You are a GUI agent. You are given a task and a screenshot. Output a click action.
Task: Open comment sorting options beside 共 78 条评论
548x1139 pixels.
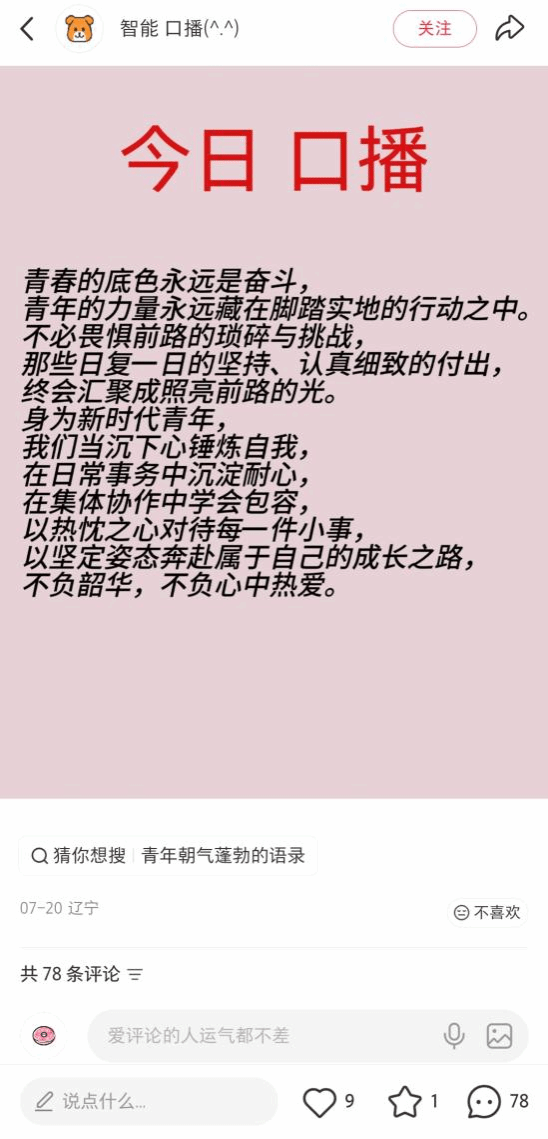135,974
